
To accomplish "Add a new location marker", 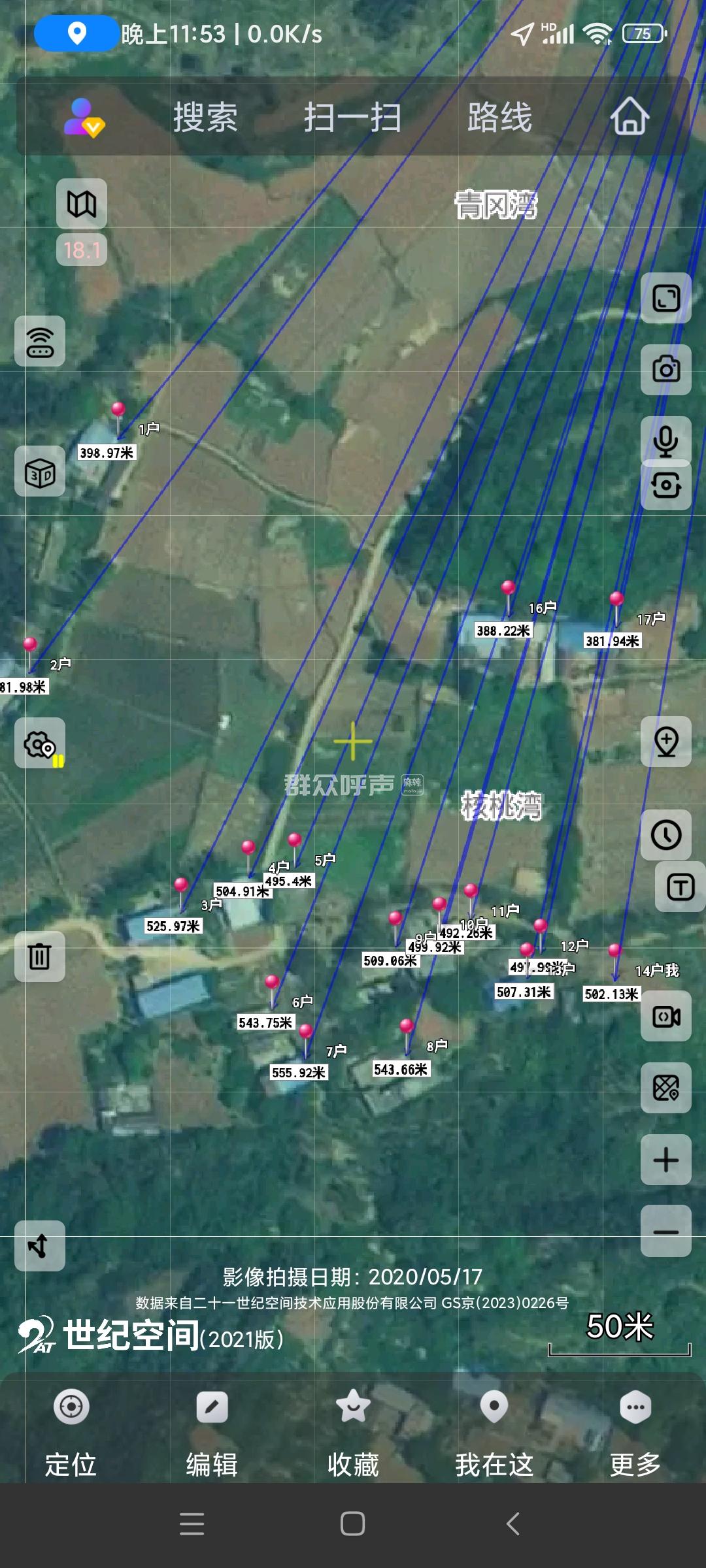I will click(x=666, y=742).
